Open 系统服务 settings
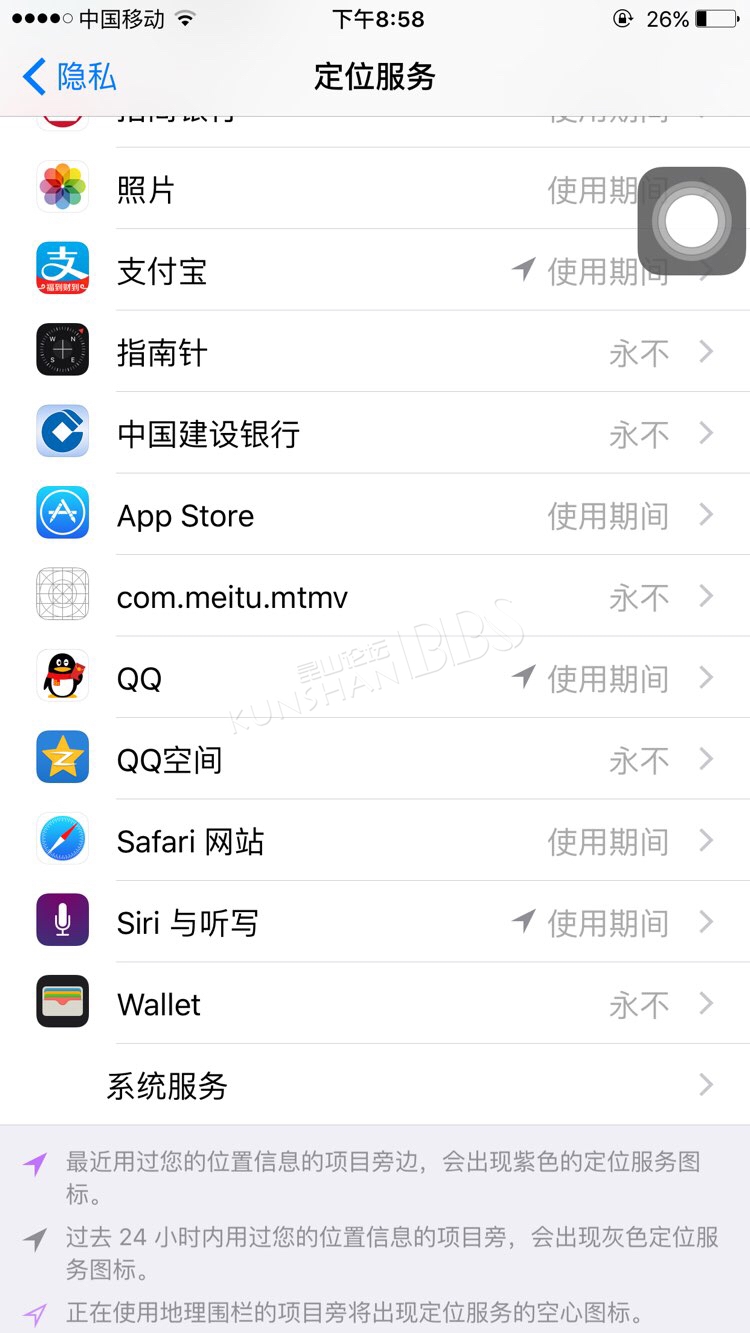 [x=375, y=1085]
